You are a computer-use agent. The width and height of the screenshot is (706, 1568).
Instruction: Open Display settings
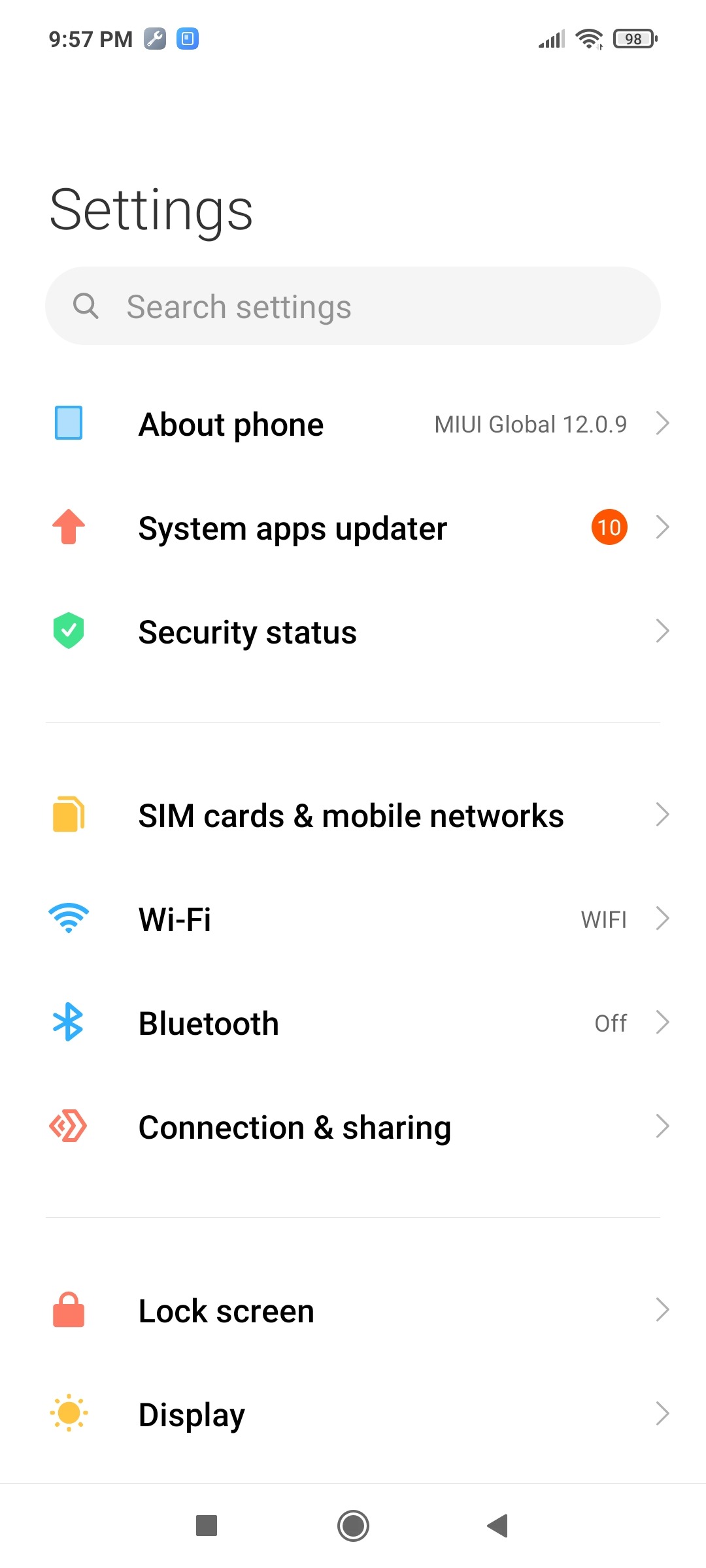353,1414
